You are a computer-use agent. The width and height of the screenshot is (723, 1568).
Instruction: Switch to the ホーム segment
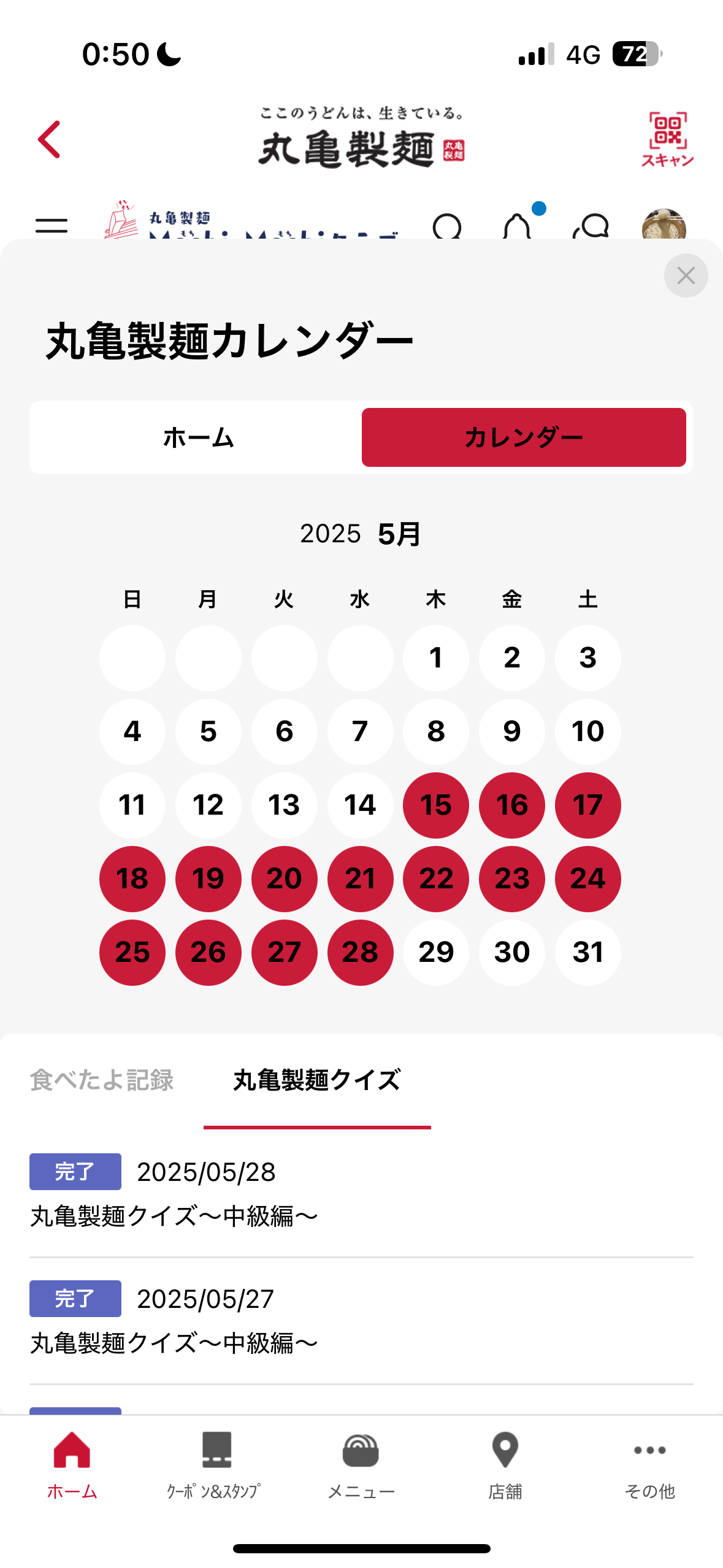click(199, 437)
